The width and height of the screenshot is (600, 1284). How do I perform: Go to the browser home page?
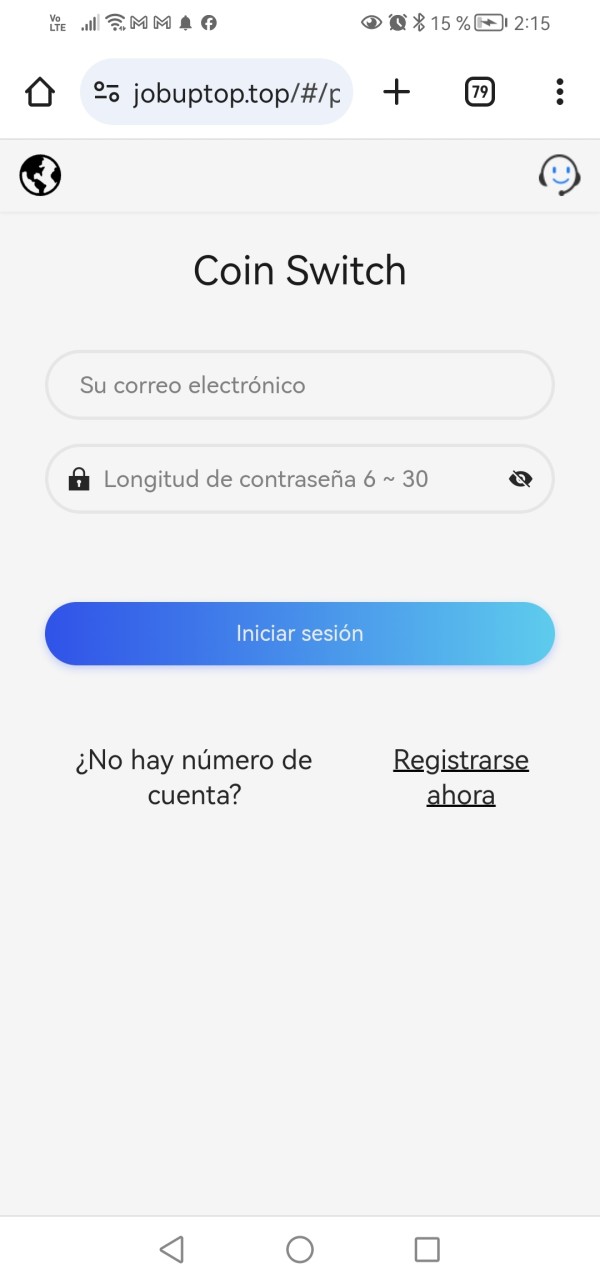click(x=40, y=93)
